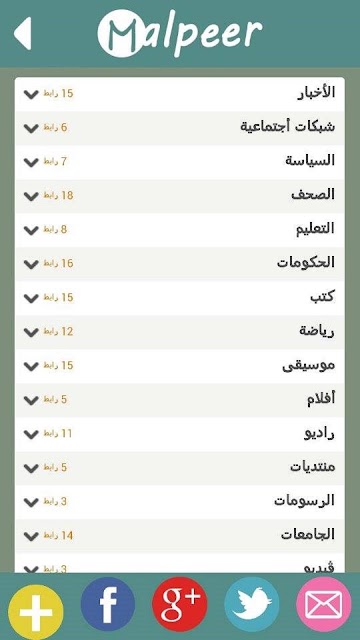Image resolution: width=360 pixels, height=640 pixels.
Task: Share via the Google Plus button
Action: (x=180, y=604)
